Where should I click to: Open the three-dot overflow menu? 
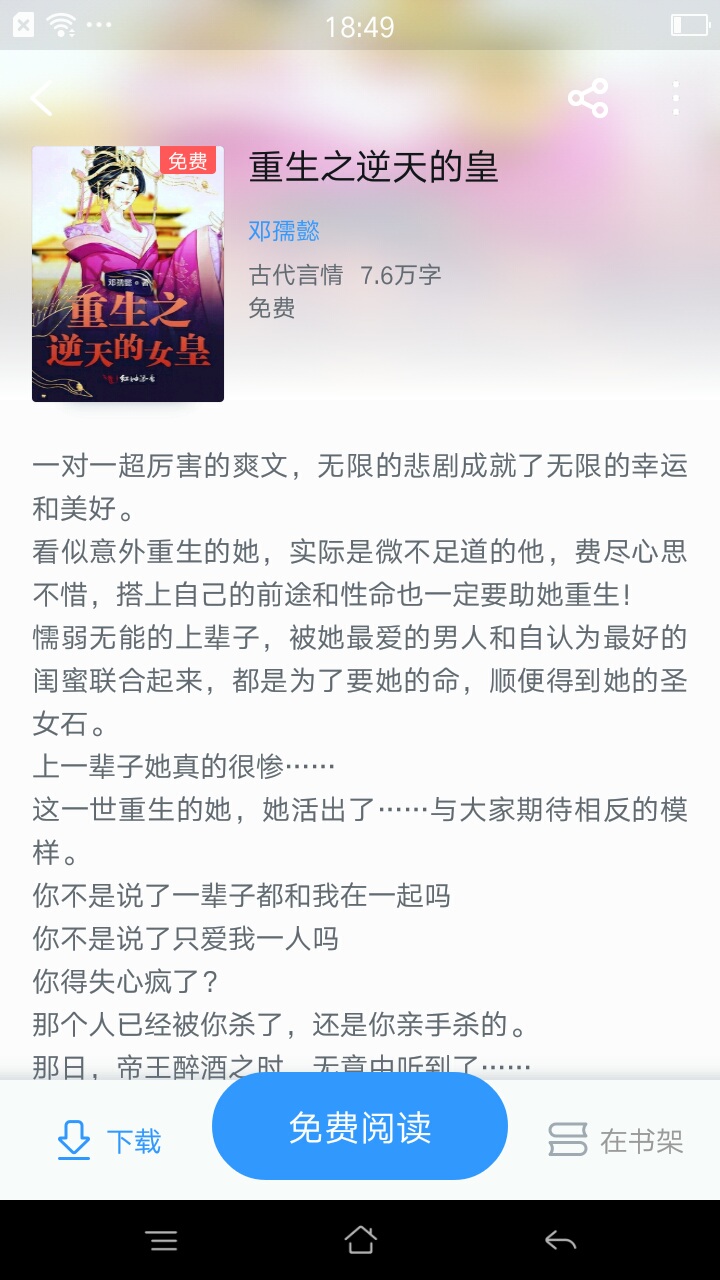(676, 98)
